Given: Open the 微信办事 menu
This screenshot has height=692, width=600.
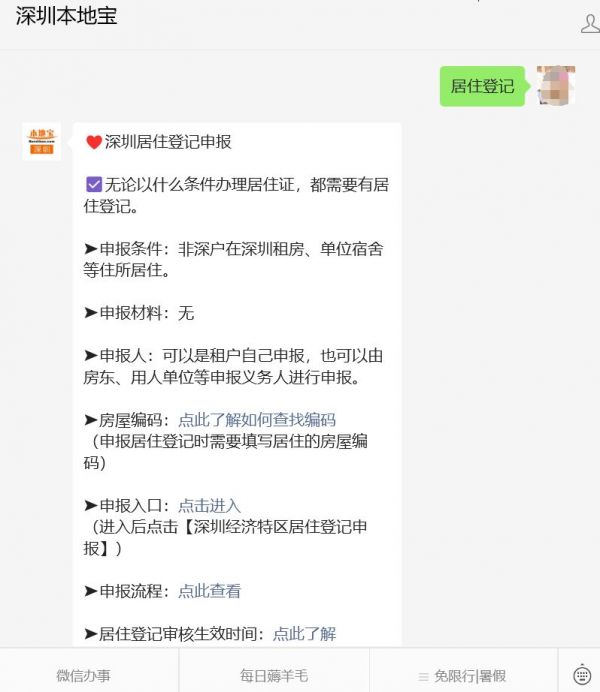Looking at the screenshot, I should (x=84, y=675).
